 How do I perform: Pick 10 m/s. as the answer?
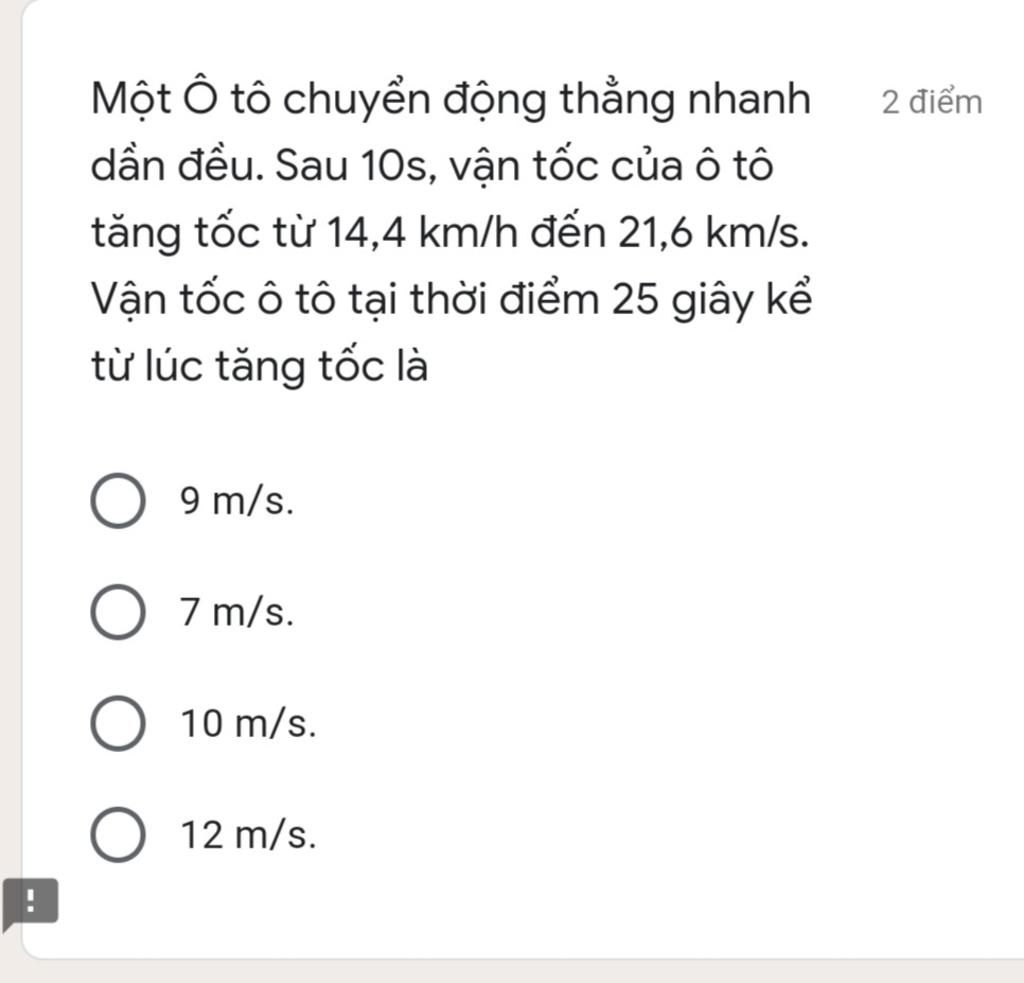click(118, 723)
